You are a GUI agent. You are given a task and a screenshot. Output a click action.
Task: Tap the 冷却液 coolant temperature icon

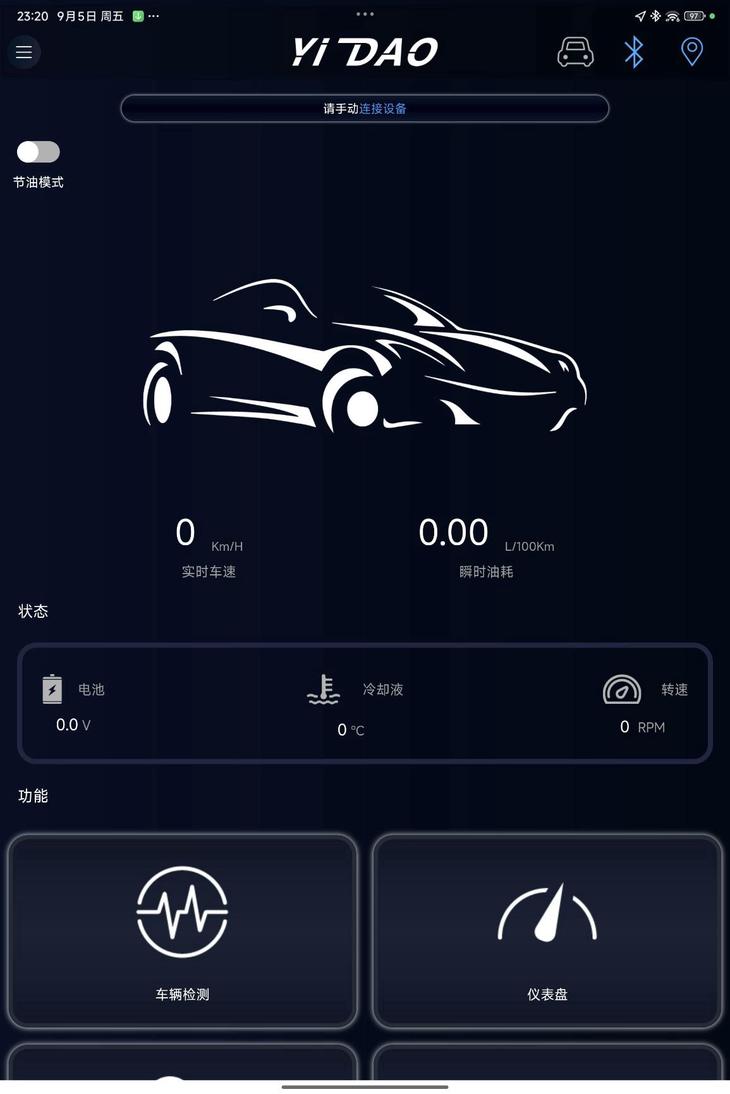(322, 689)
